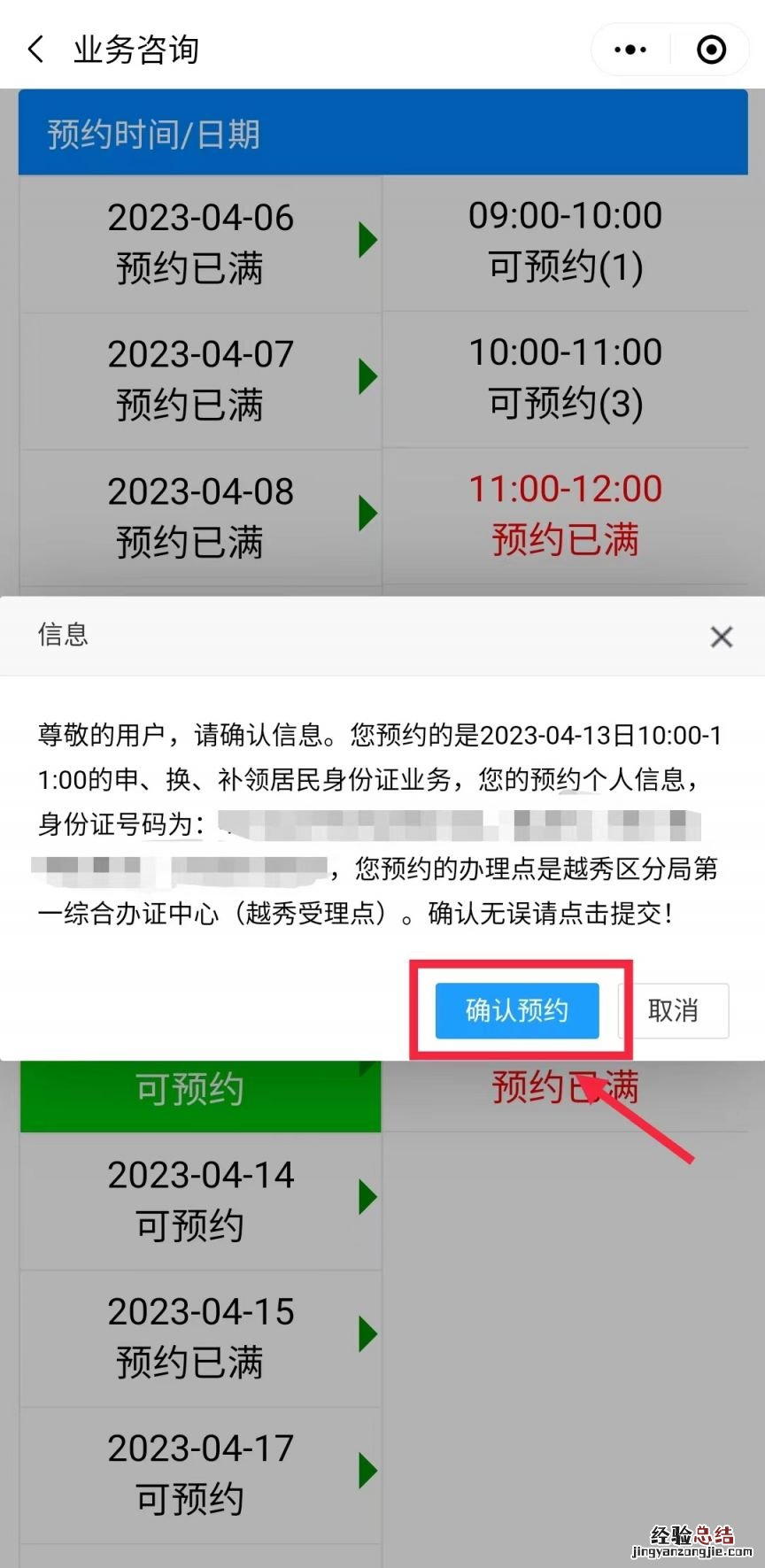Tap the back arrow beside 业务咨询

[36, 50]
